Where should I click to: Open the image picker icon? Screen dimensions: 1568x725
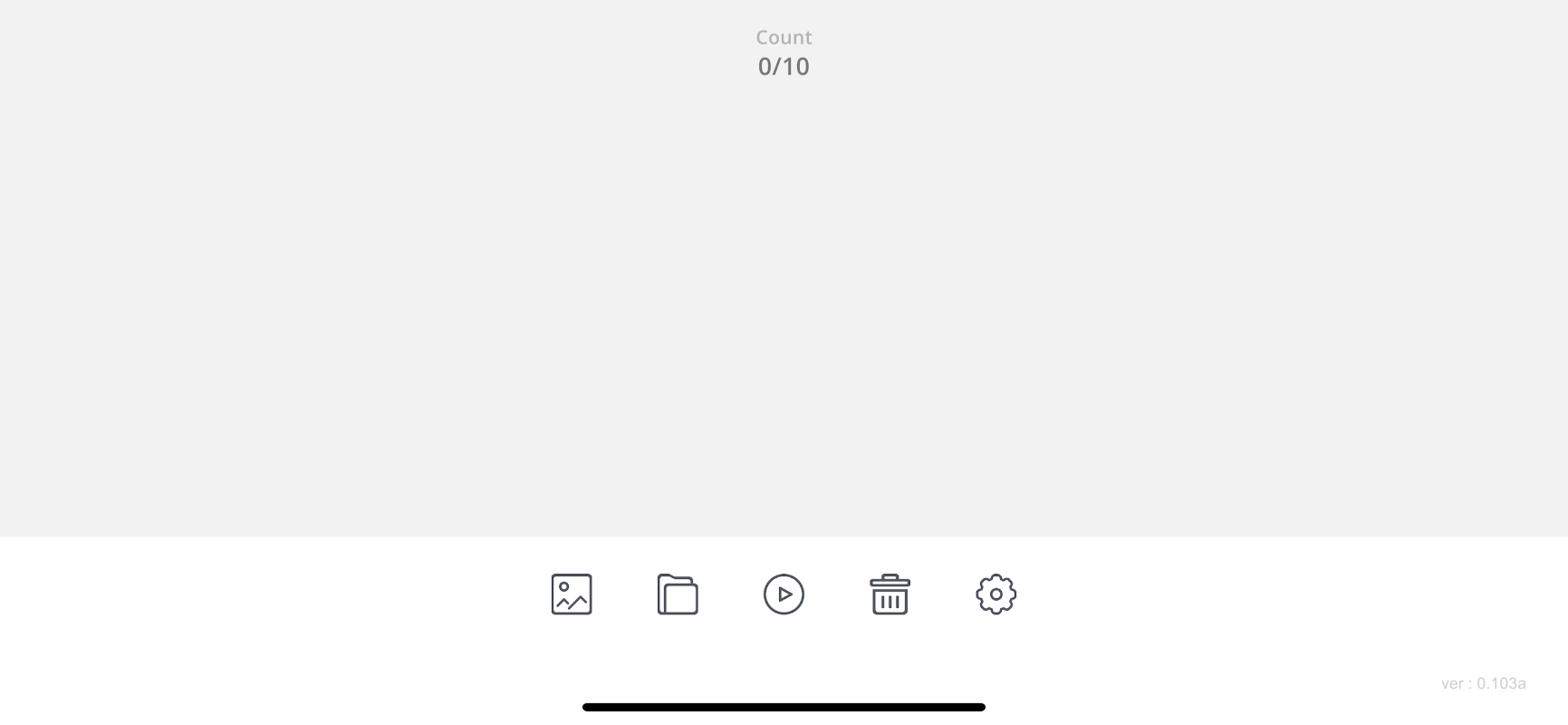(572, 594)
